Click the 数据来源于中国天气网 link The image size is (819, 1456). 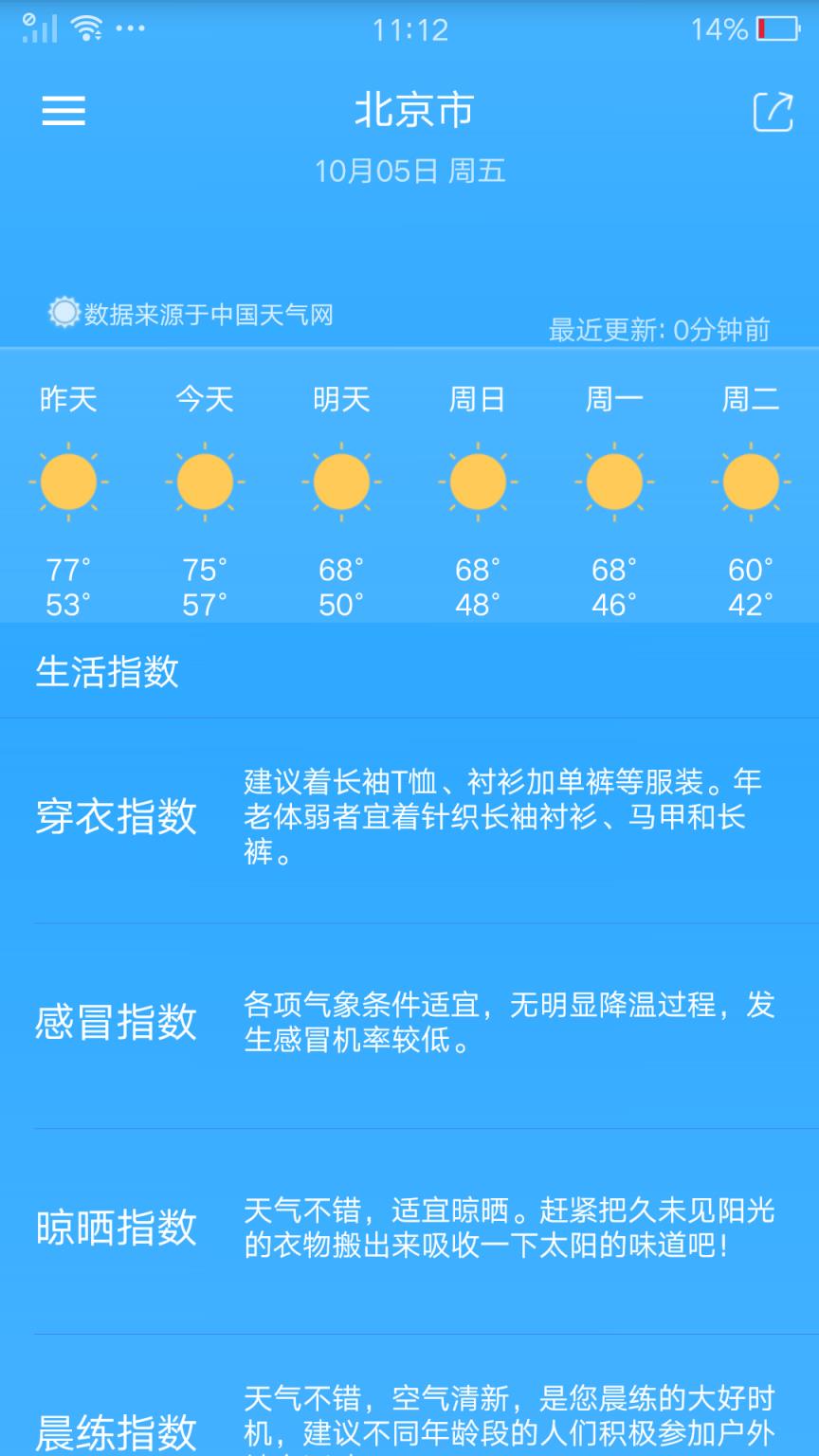tap(209, 313)
